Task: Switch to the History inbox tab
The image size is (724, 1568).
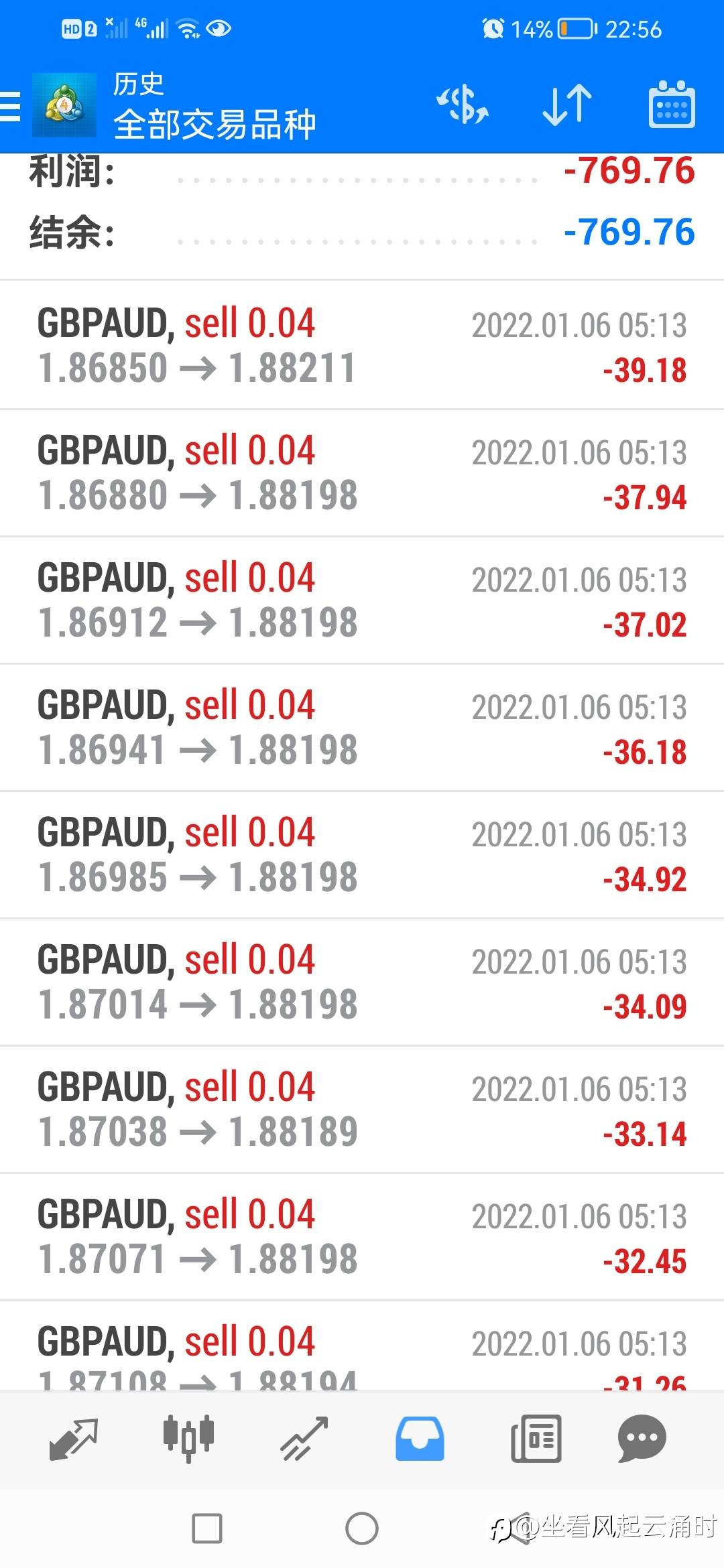Action: (x=420, y=1438)
